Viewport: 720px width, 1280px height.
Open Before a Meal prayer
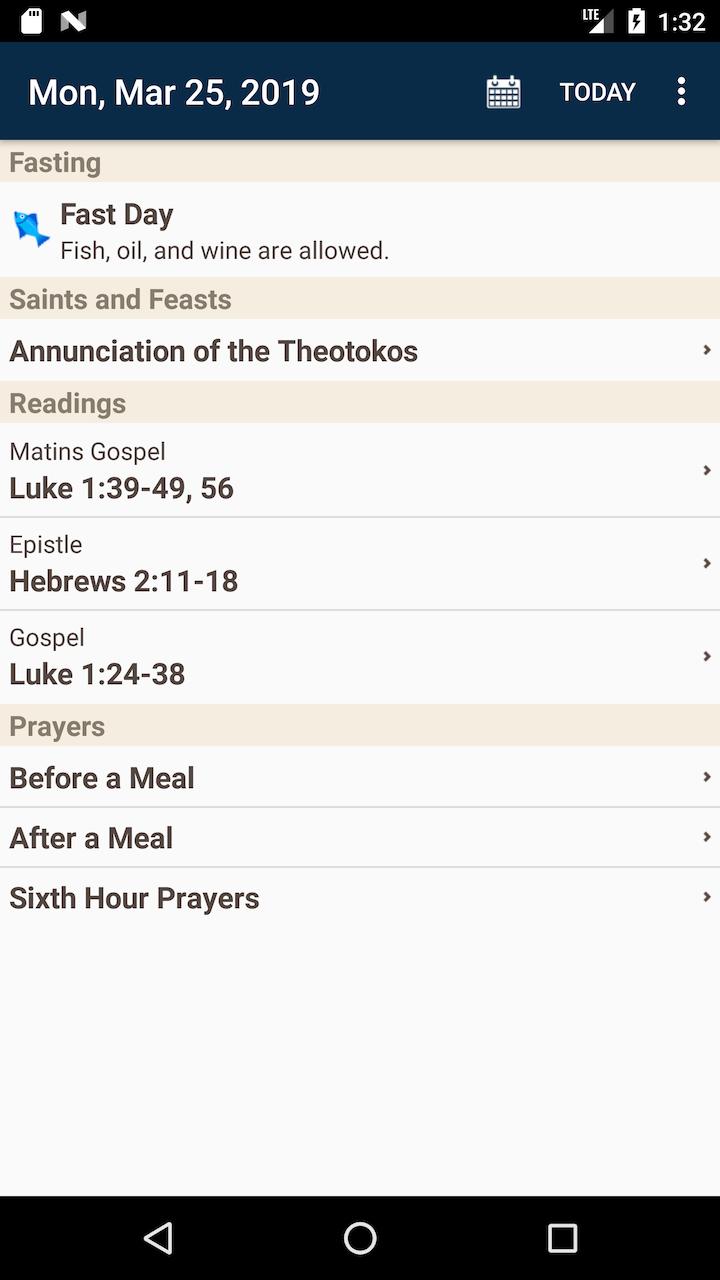coord(360,777)
